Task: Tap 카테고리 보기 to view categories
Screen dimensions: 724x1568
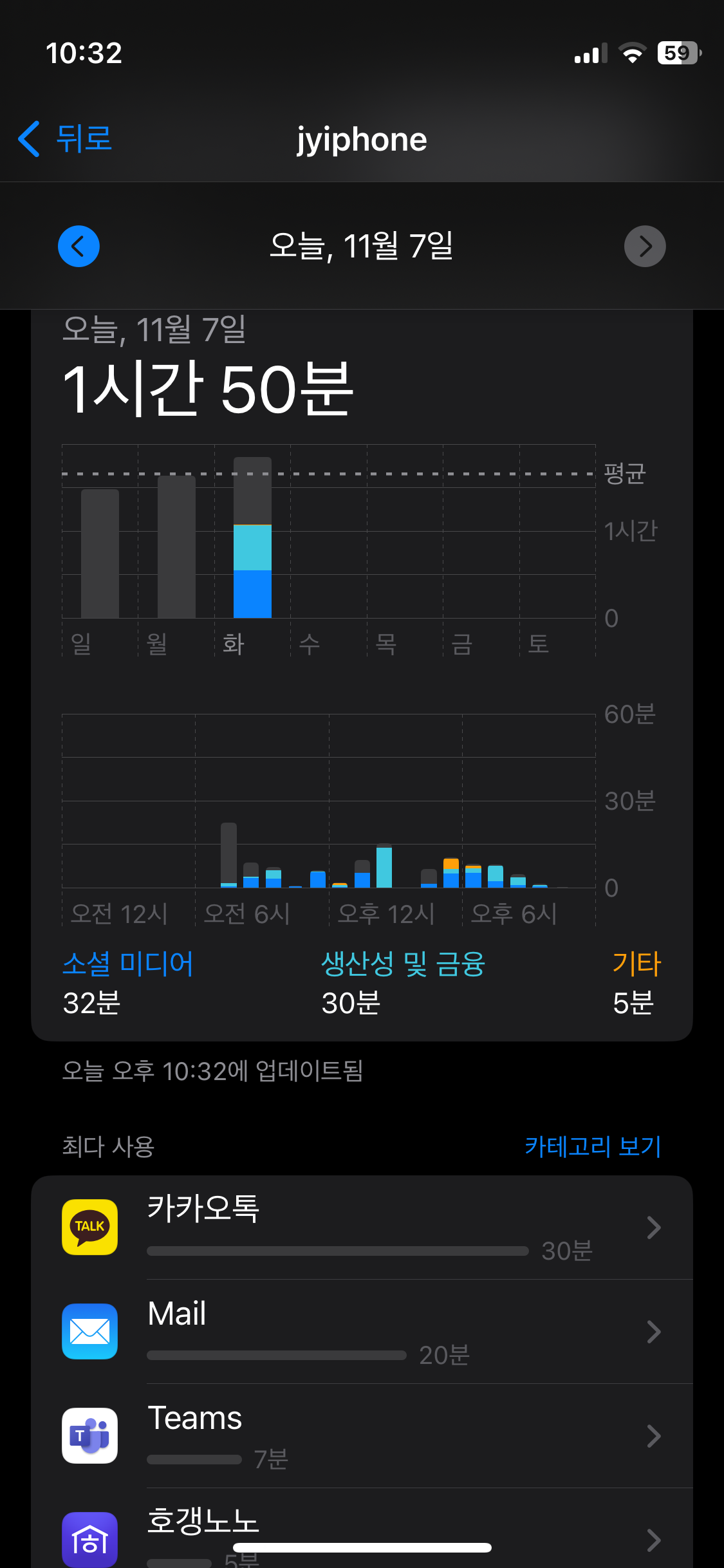Action: click(593, 1146)
